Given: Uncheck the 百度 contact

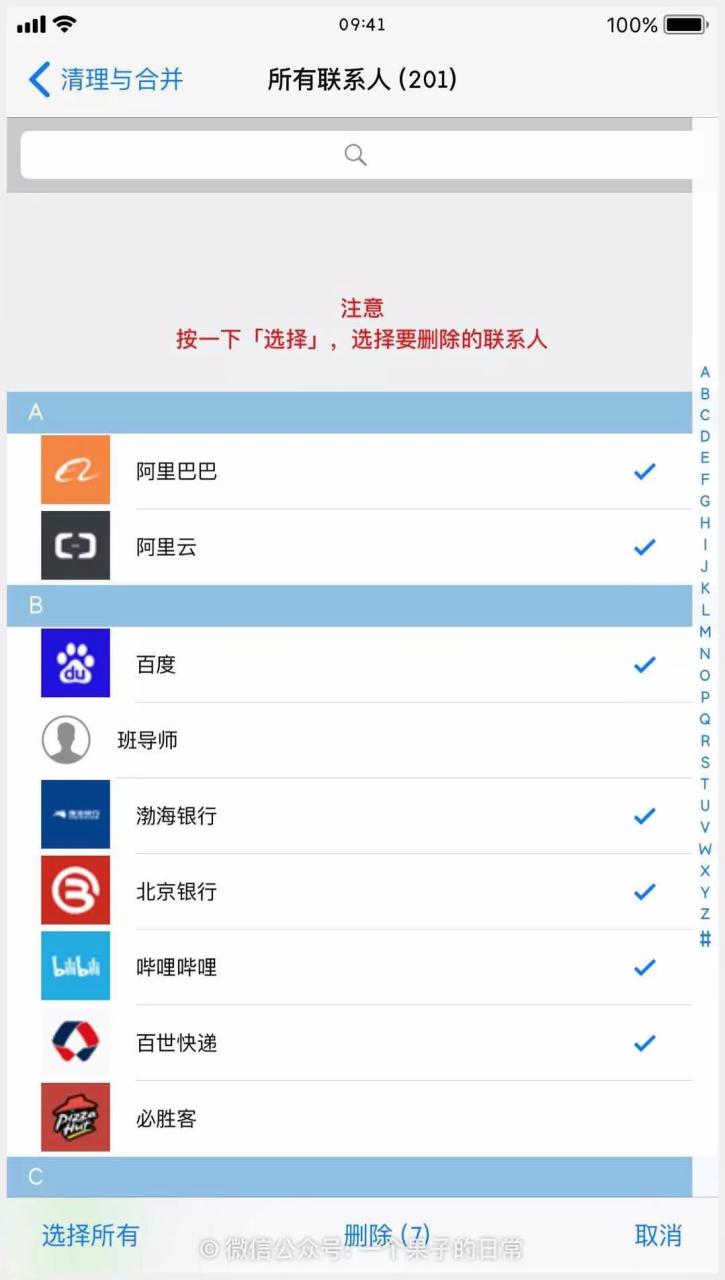Looking at the screenshot, I should pos(348,665).
